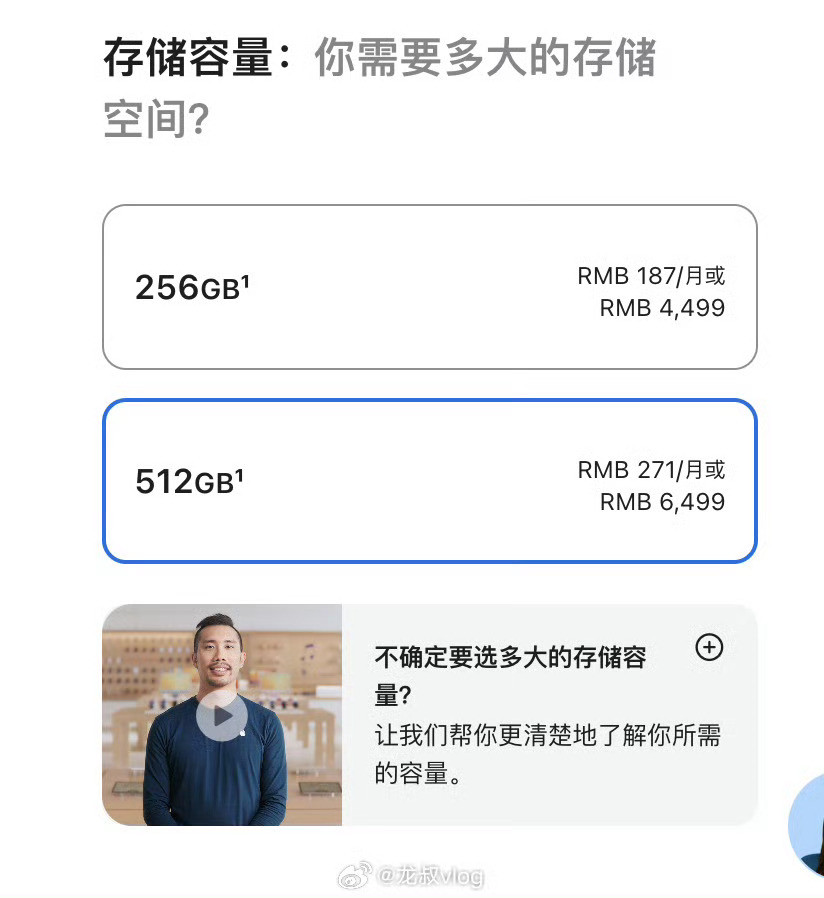
Task: Click the video thumbnail of the Apple specialist
Action: (x=221, y=714)
